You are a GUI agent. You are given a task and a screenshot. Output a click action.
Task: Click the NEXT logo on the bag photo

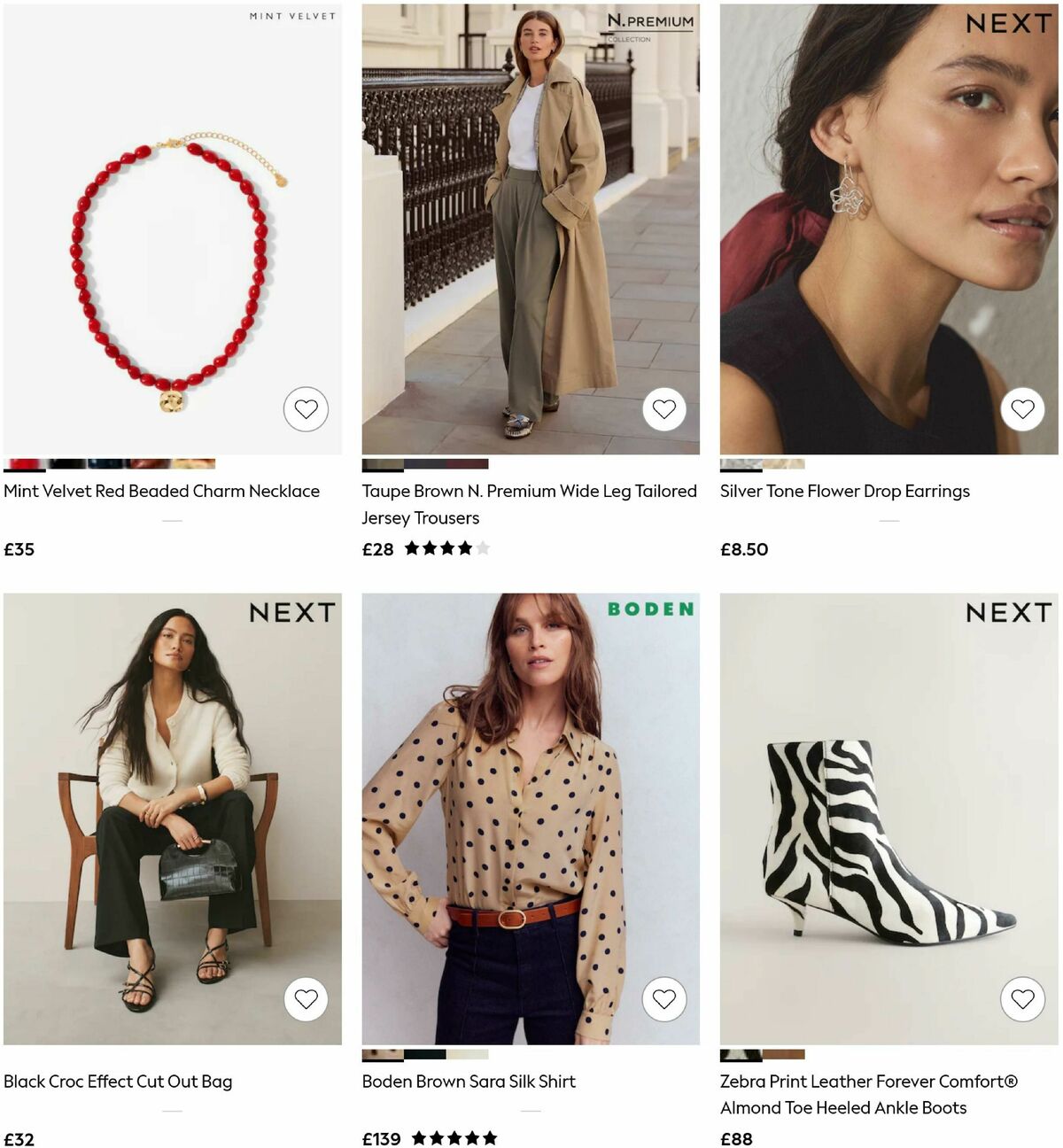coord(292,612)
